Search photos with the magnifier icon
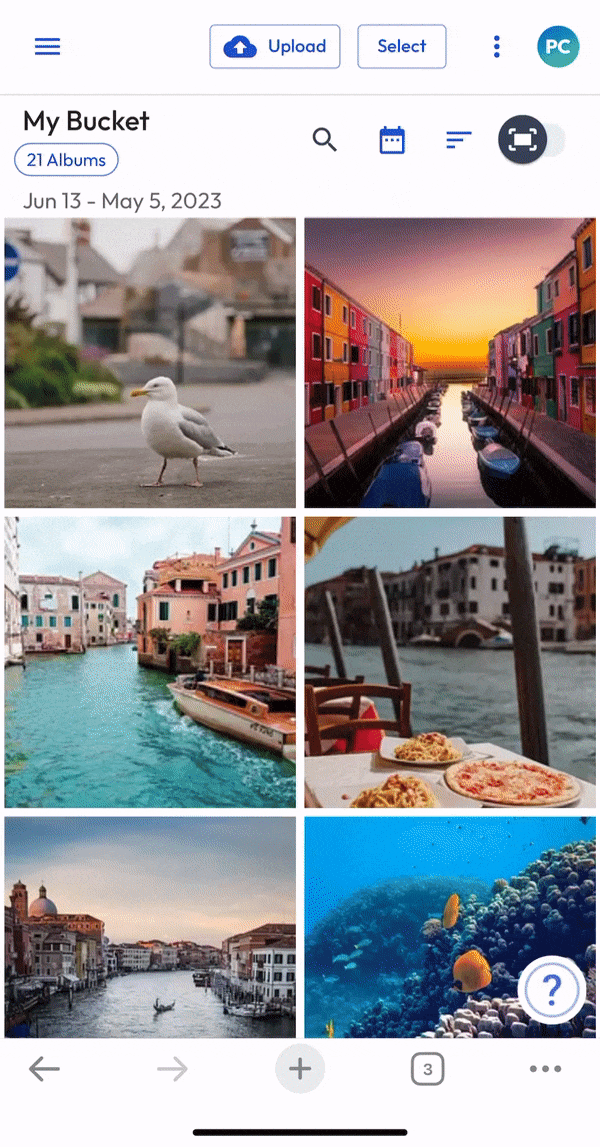 coord(325,139)
